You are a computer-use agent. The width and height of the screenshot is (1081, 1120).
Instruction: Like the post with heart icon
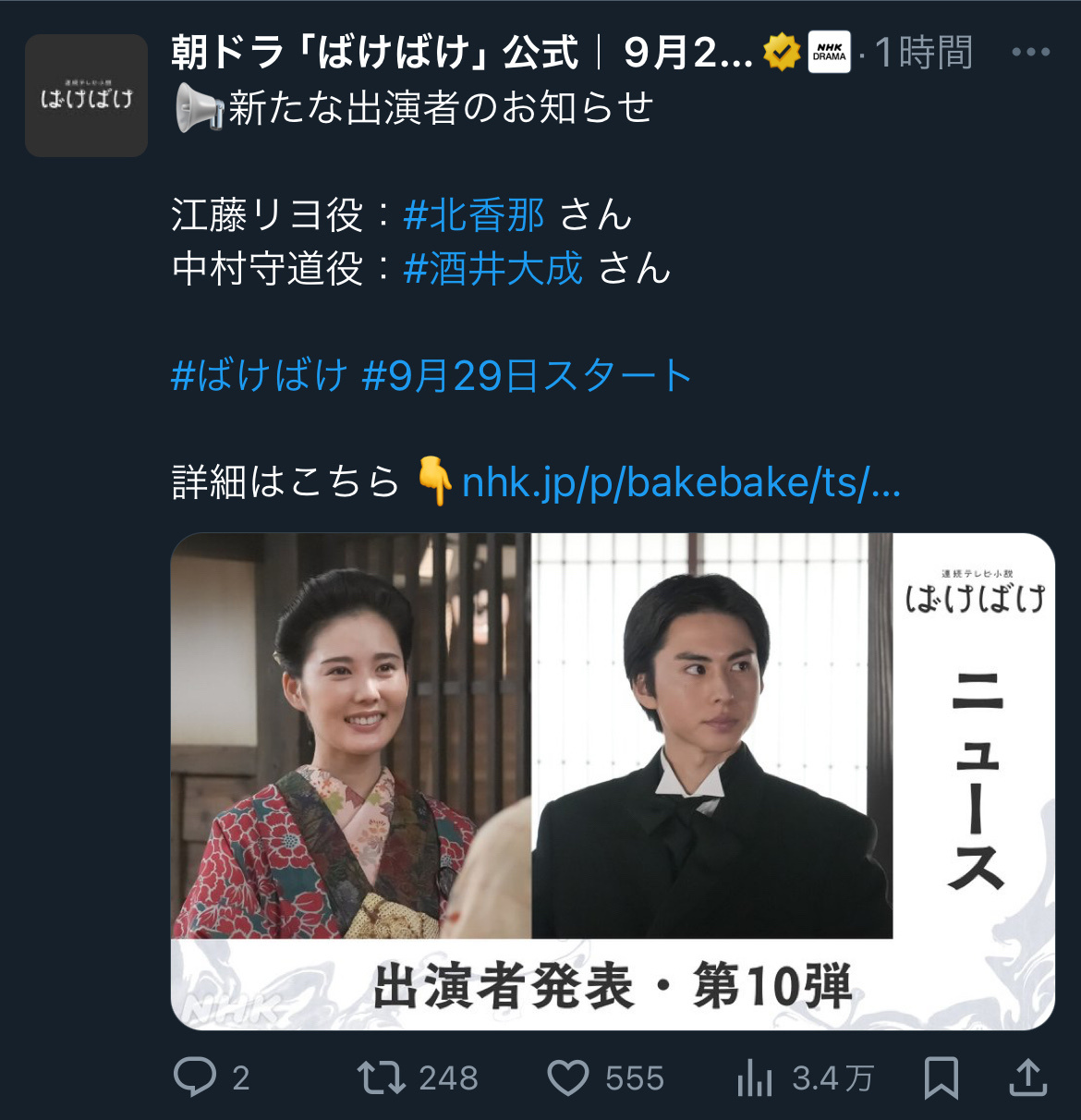pos(568,1077)
